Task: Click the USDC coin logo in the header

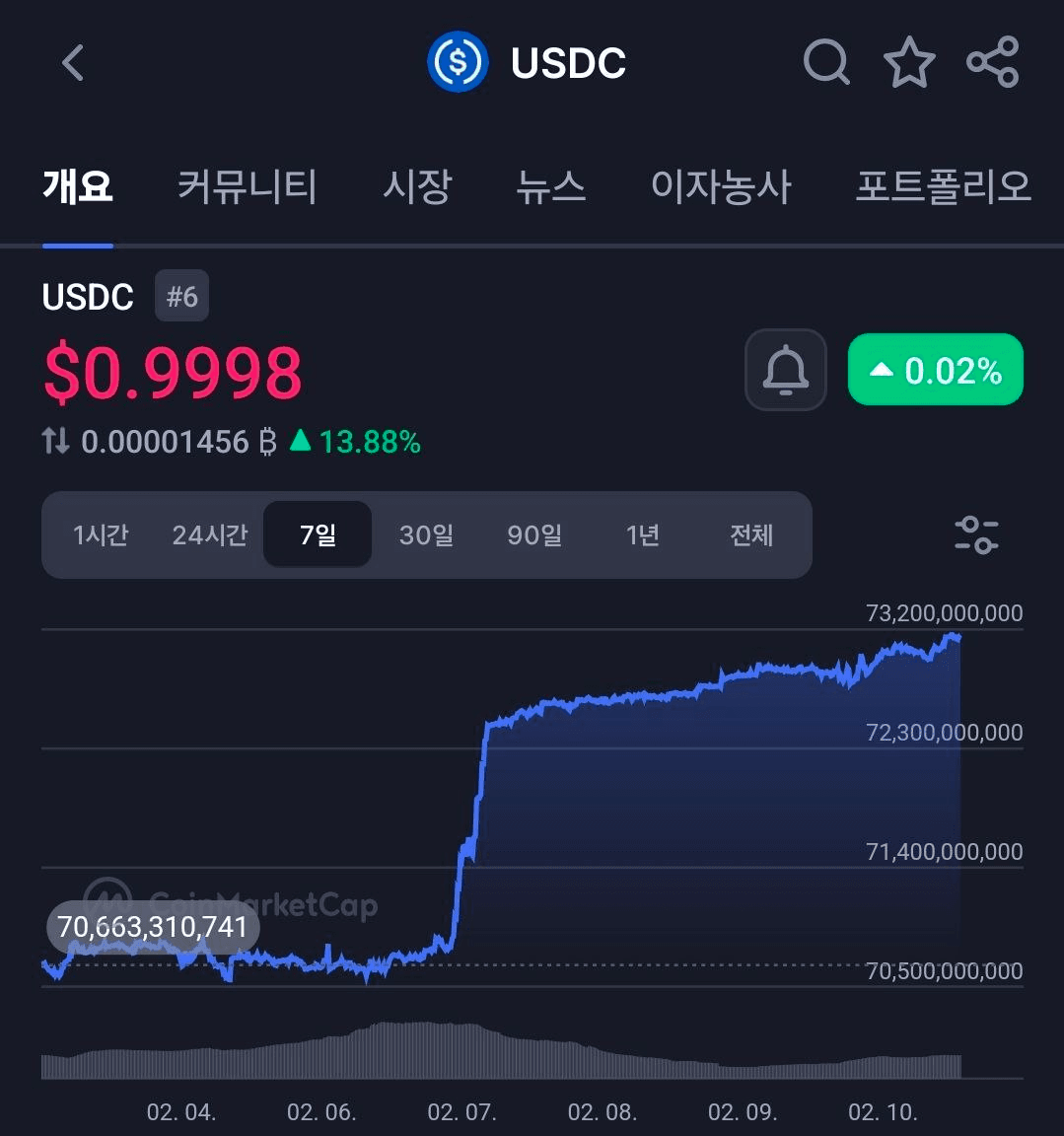Action: coord(457,61)
